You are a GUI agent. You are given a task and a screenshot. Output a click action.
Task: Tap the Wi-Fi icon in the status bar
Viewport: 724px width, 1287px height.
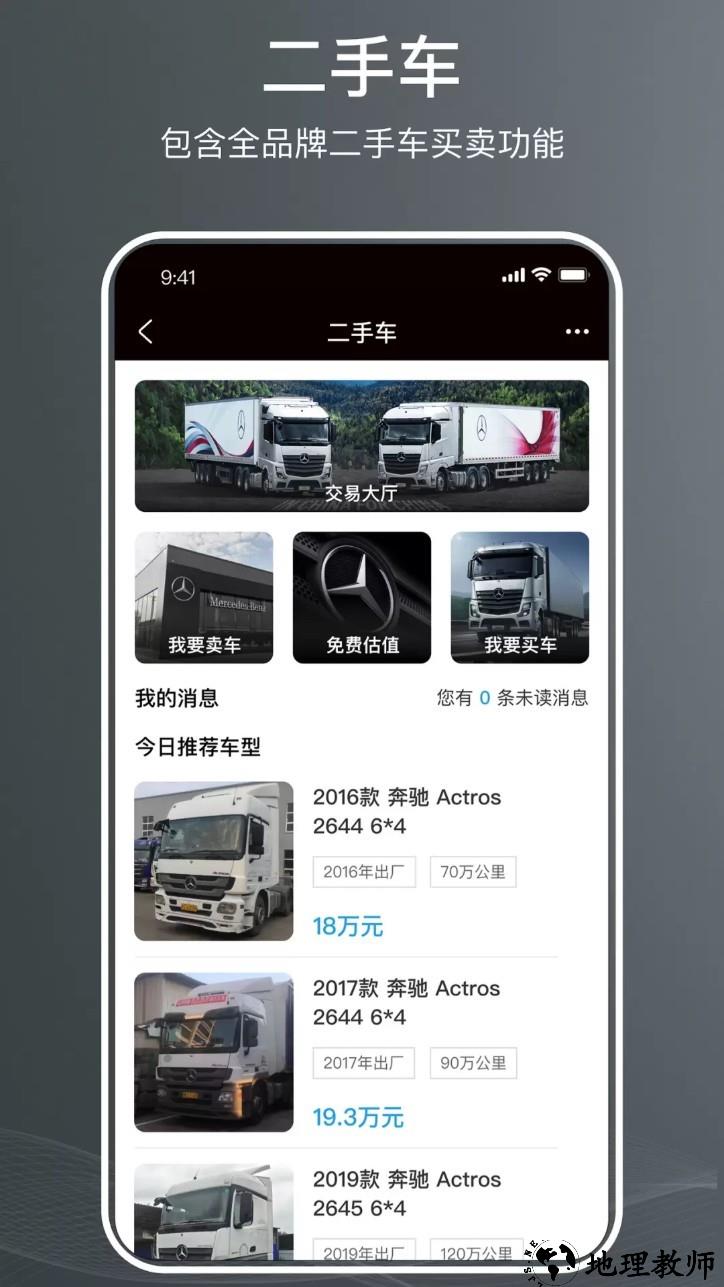coord(541,274)
